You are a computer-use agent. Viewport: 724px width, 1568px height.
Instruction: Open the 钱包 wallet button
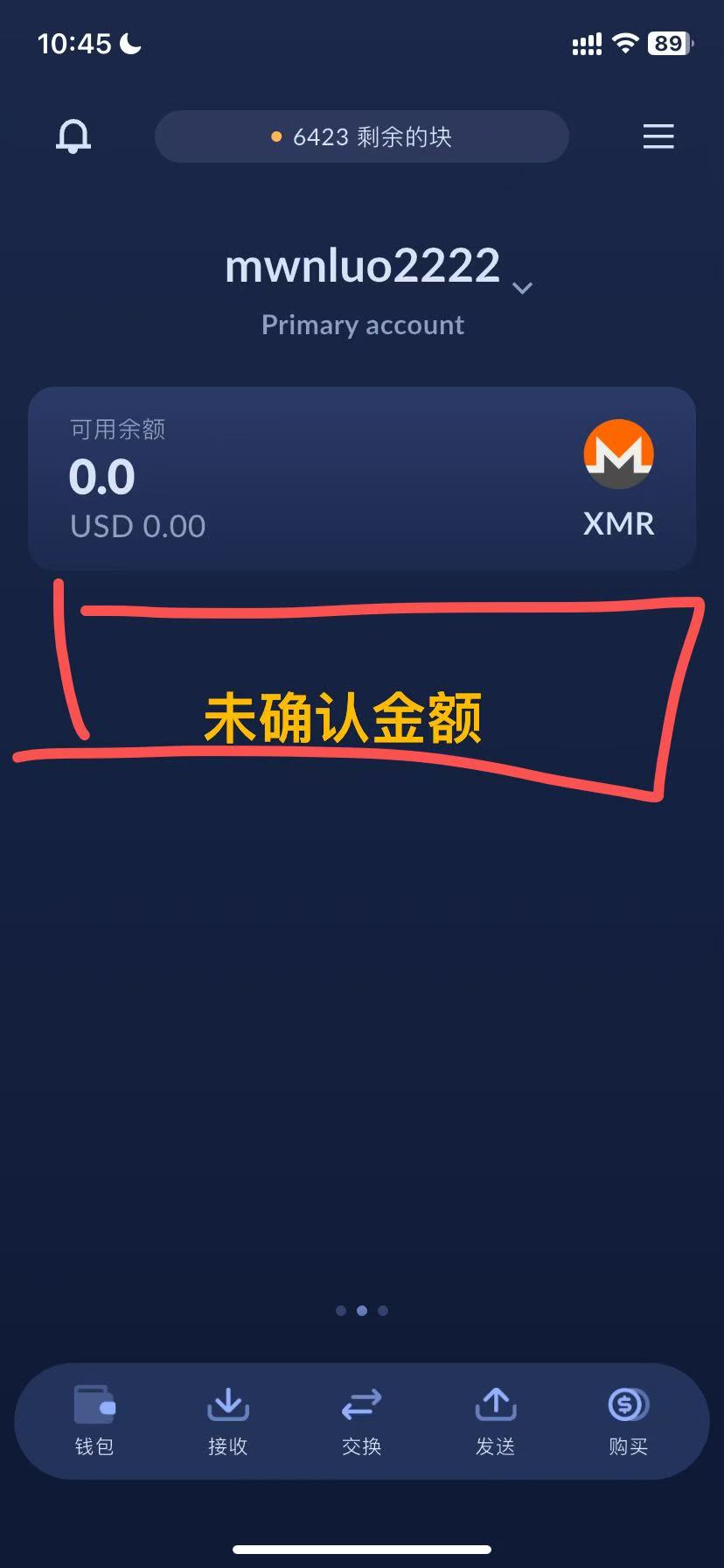[94, 1421]
